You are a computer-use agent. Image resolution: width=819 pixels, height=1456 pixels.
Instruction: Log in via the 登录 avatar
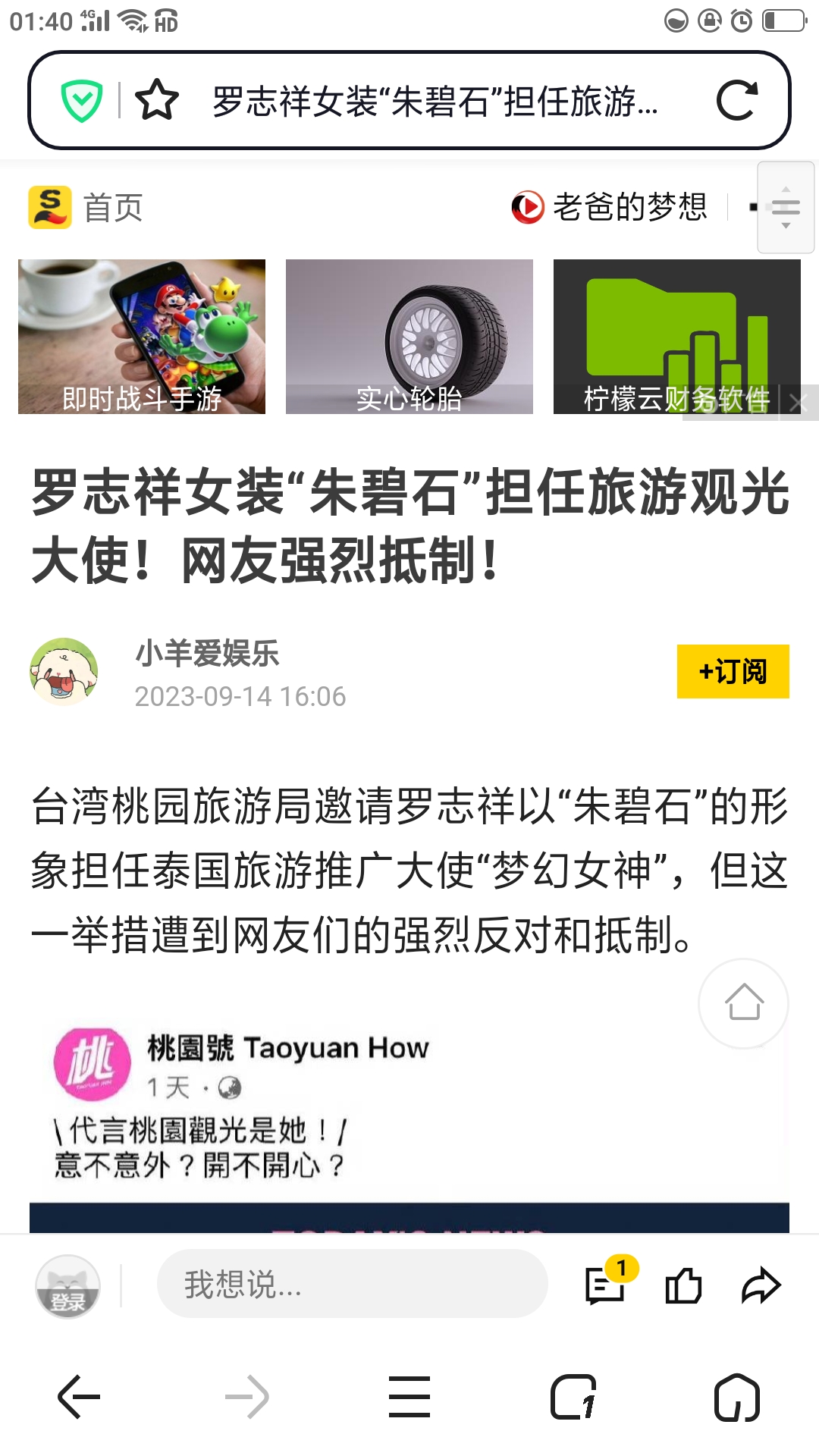point(68,1286)
